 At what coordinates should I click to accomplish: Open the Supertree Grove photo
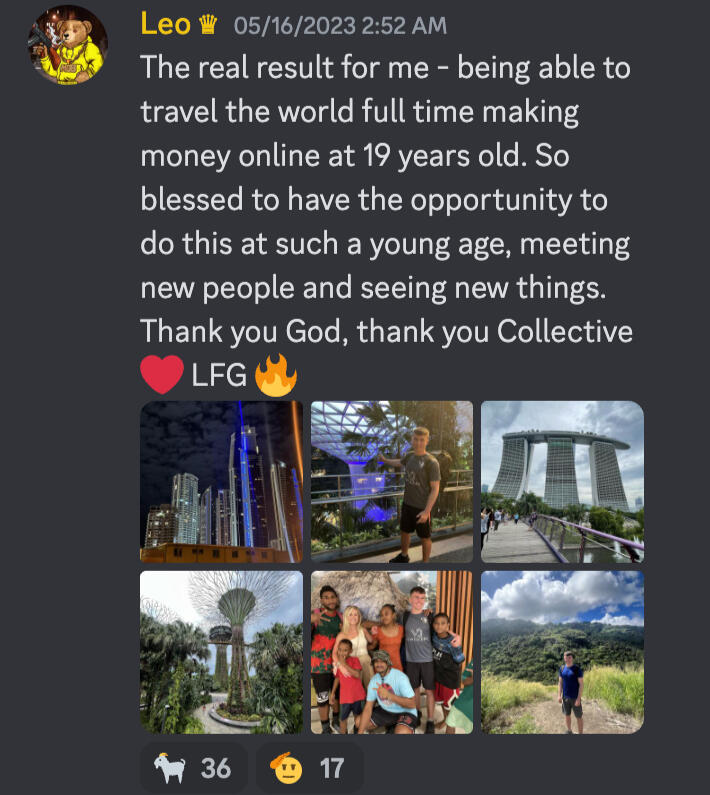click(x=221, y=652)
